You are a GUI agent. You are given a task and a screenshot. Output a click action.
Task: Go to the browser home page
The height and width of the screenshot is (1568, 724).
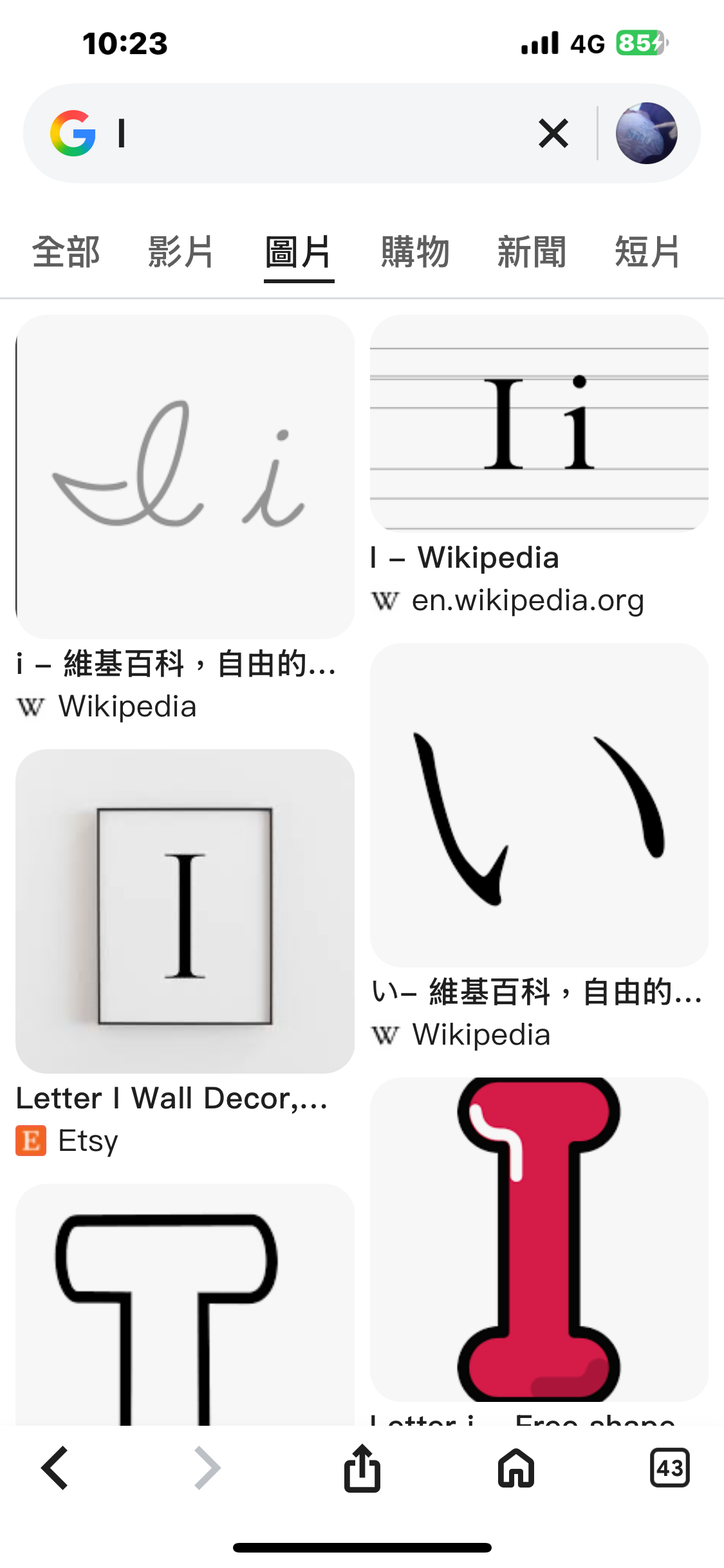click(x=516, y=1468)
